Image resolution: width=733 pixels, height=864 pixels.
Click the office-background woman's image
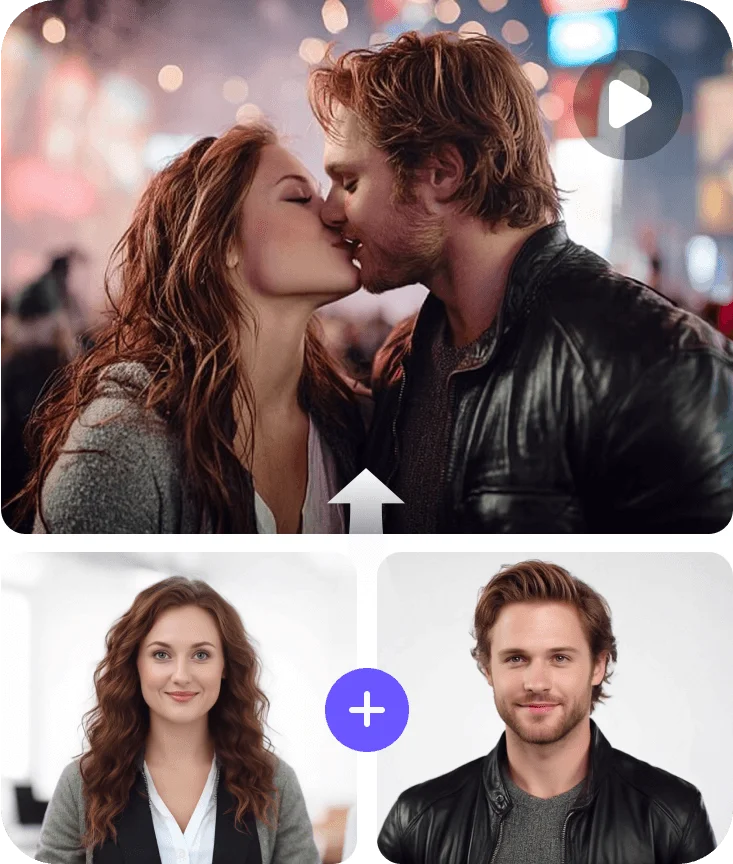(x=175, y=705)
